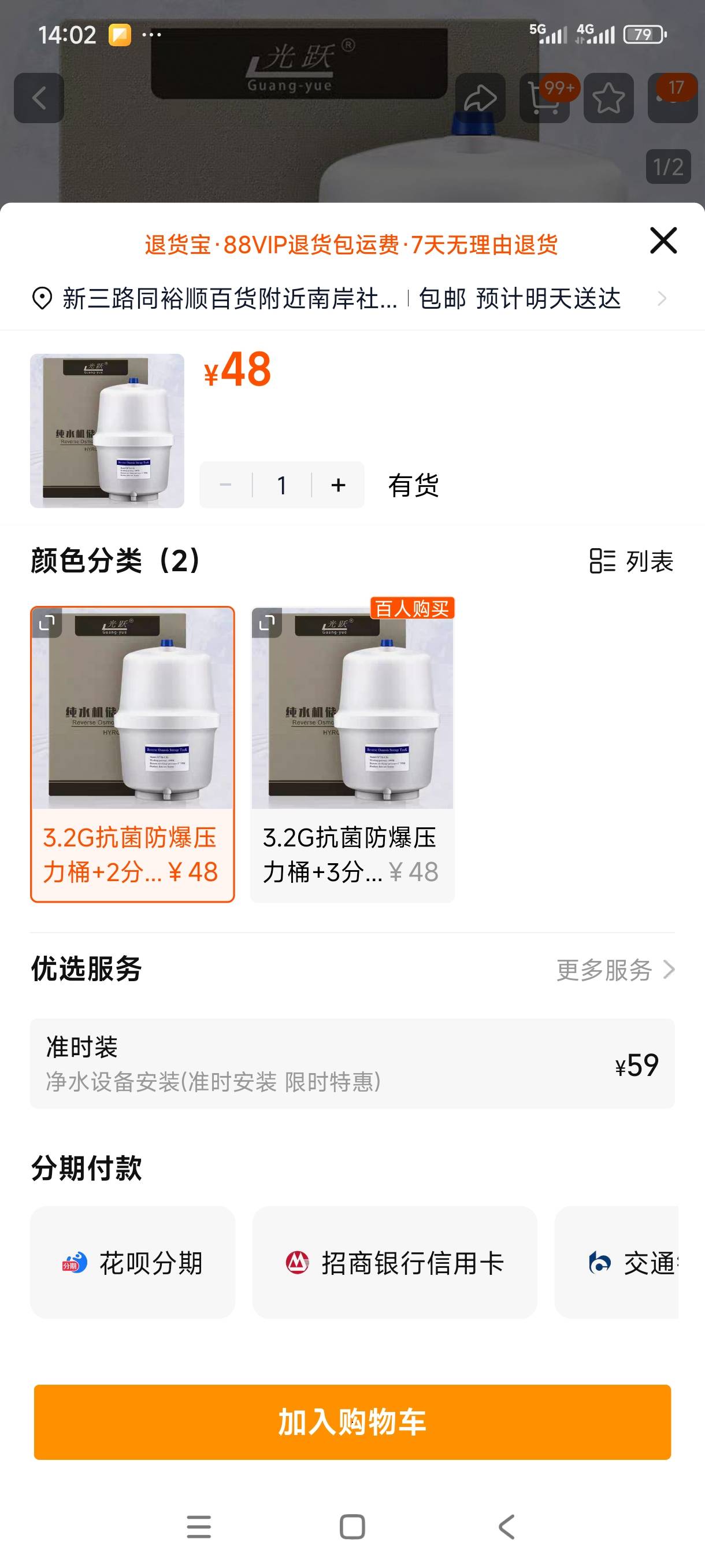The image size is (705, 1568).
Task: Open 更多服务 link
Action: pos(615,970)
